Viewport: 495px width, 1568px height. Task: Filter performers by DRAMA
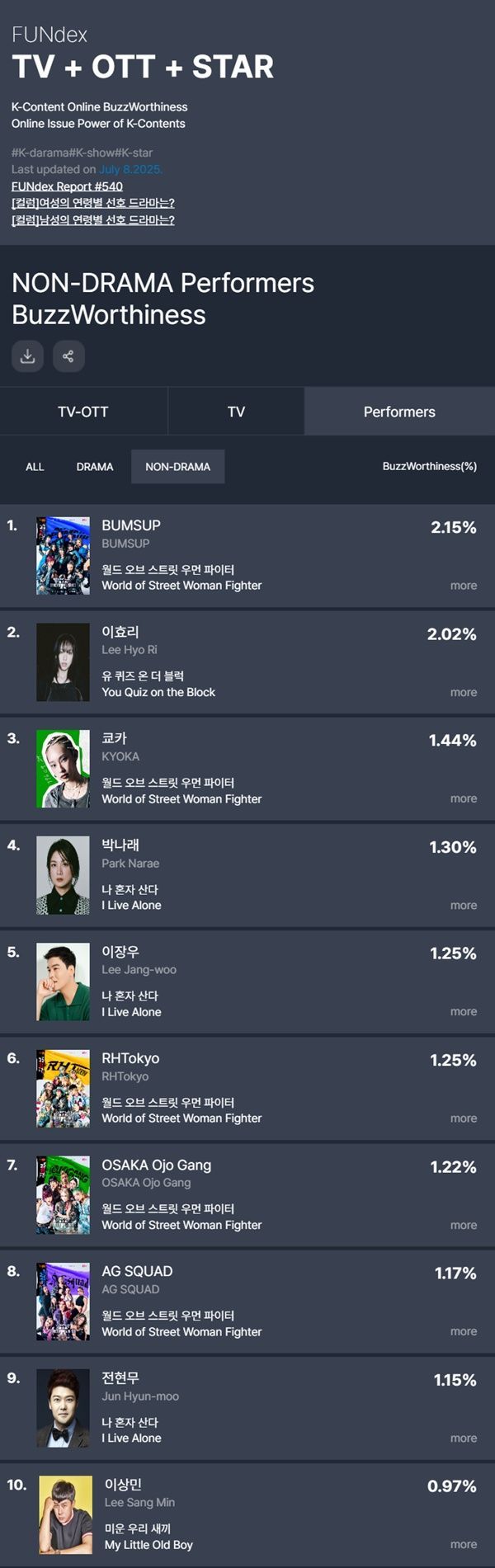pos(95,467)
